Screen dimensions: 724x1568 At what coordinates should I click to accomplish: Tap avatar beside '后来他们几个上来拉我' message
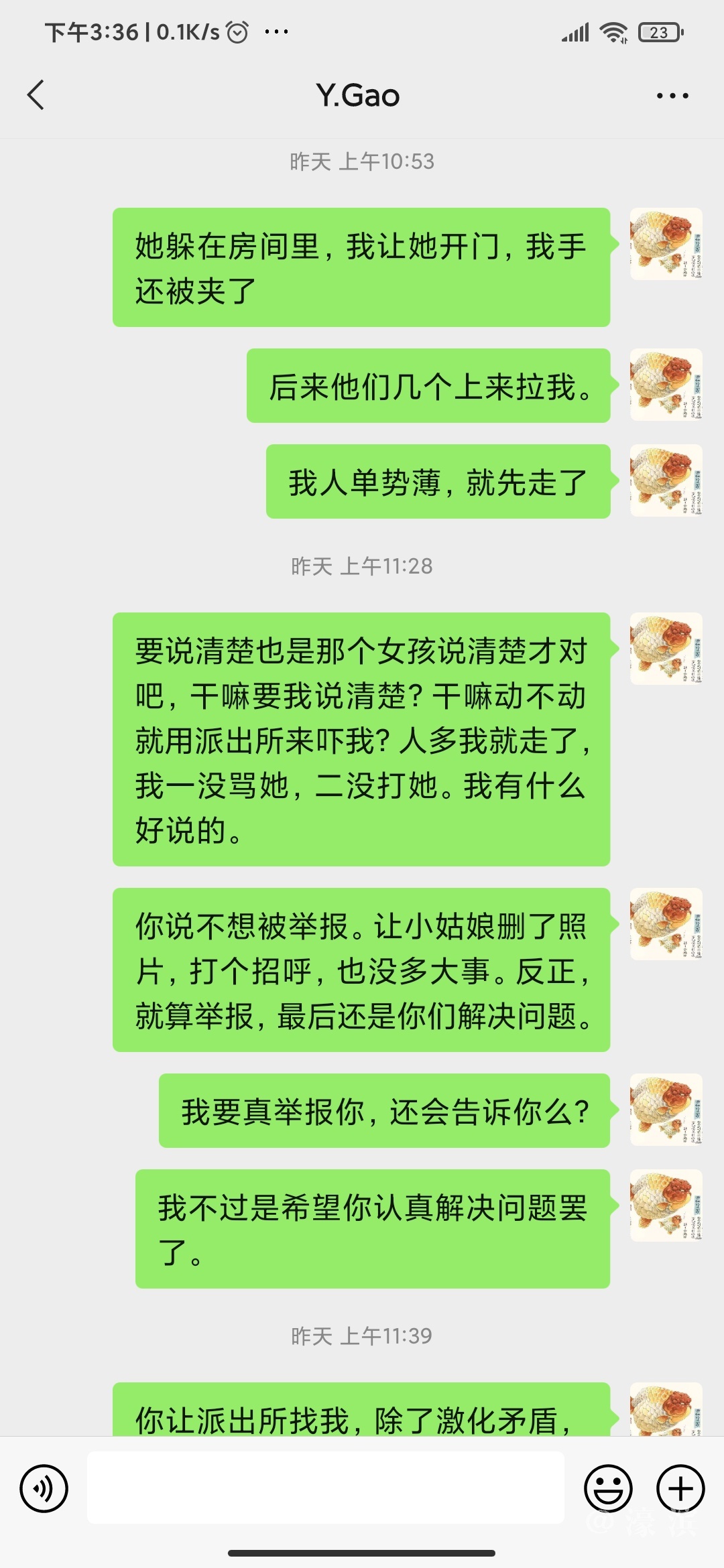(666, 385)
